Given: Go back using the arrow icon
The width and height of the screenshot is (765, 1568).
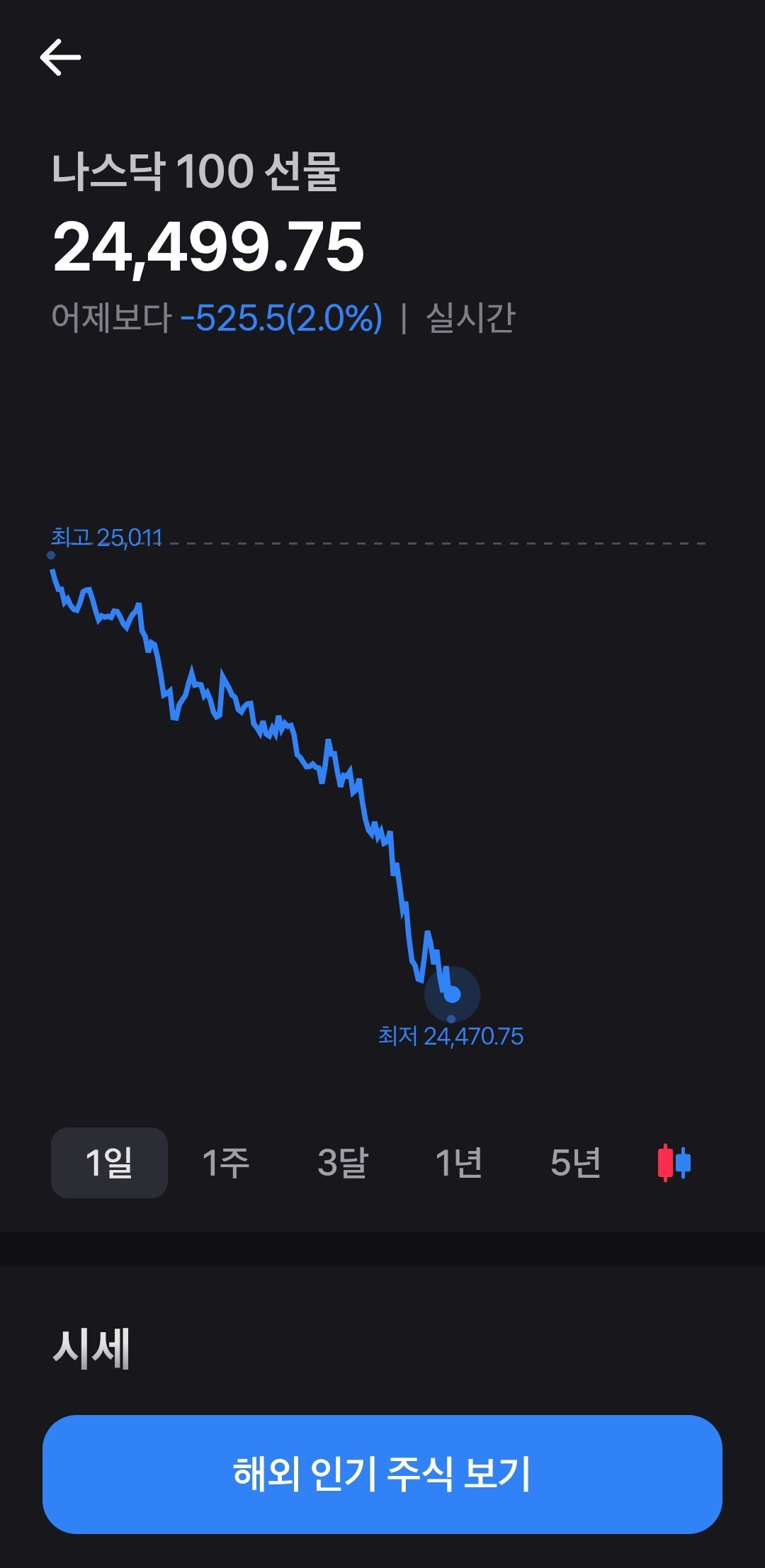Looking at the screenshot, I should click(60, 57).
